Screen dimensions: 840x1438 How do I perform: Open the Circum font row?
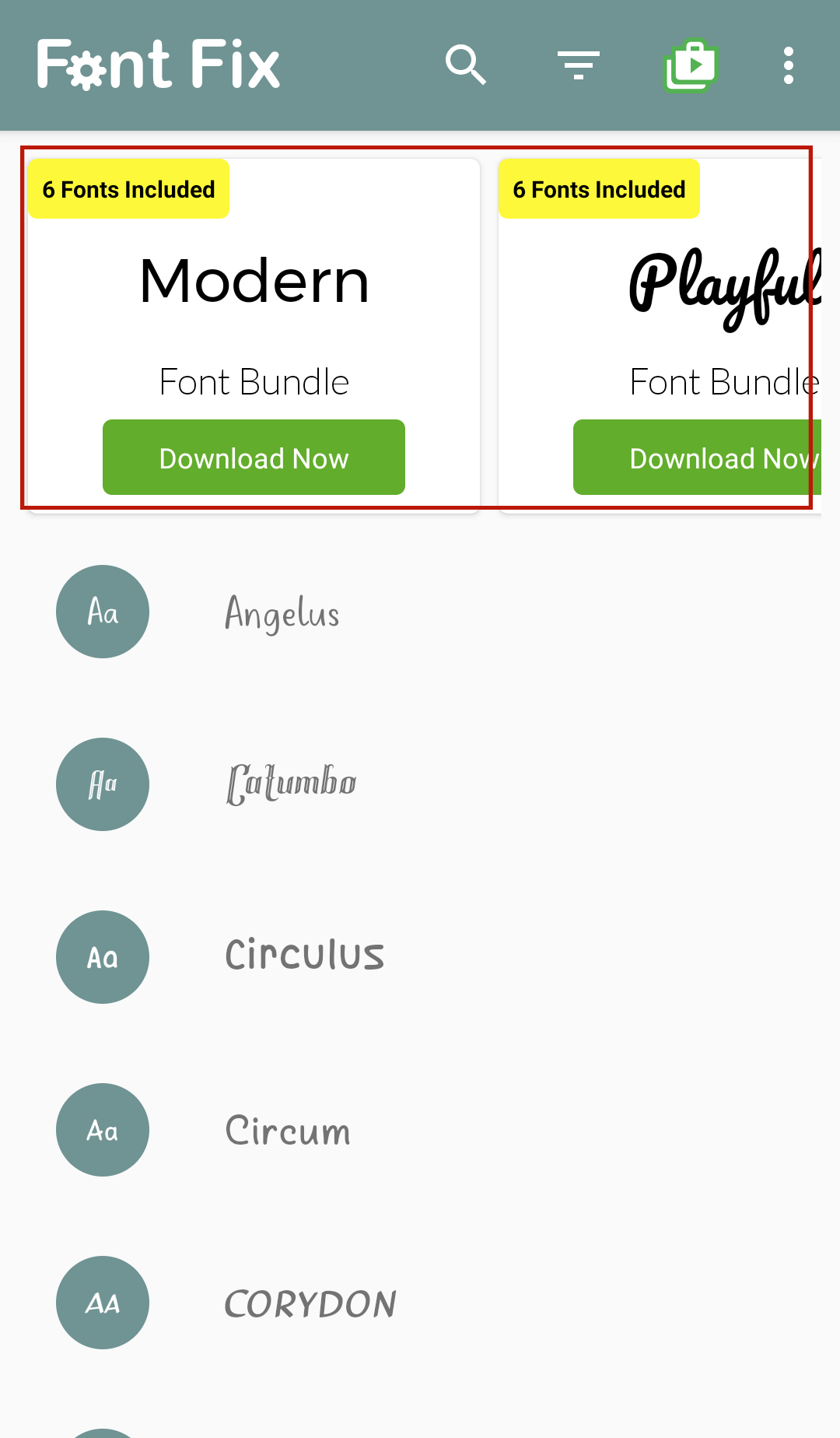click(x=287, y=1130)
